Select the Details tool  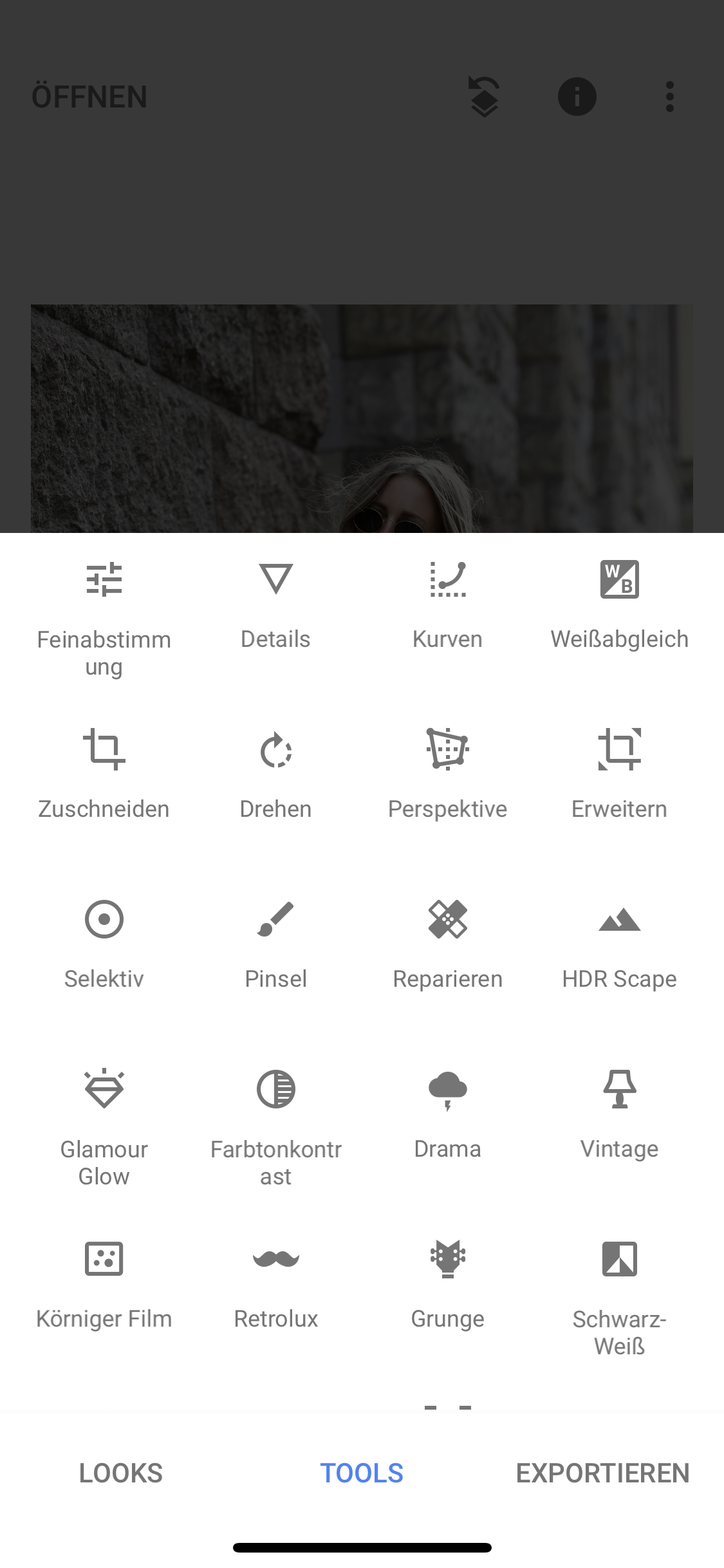(275, 605)
